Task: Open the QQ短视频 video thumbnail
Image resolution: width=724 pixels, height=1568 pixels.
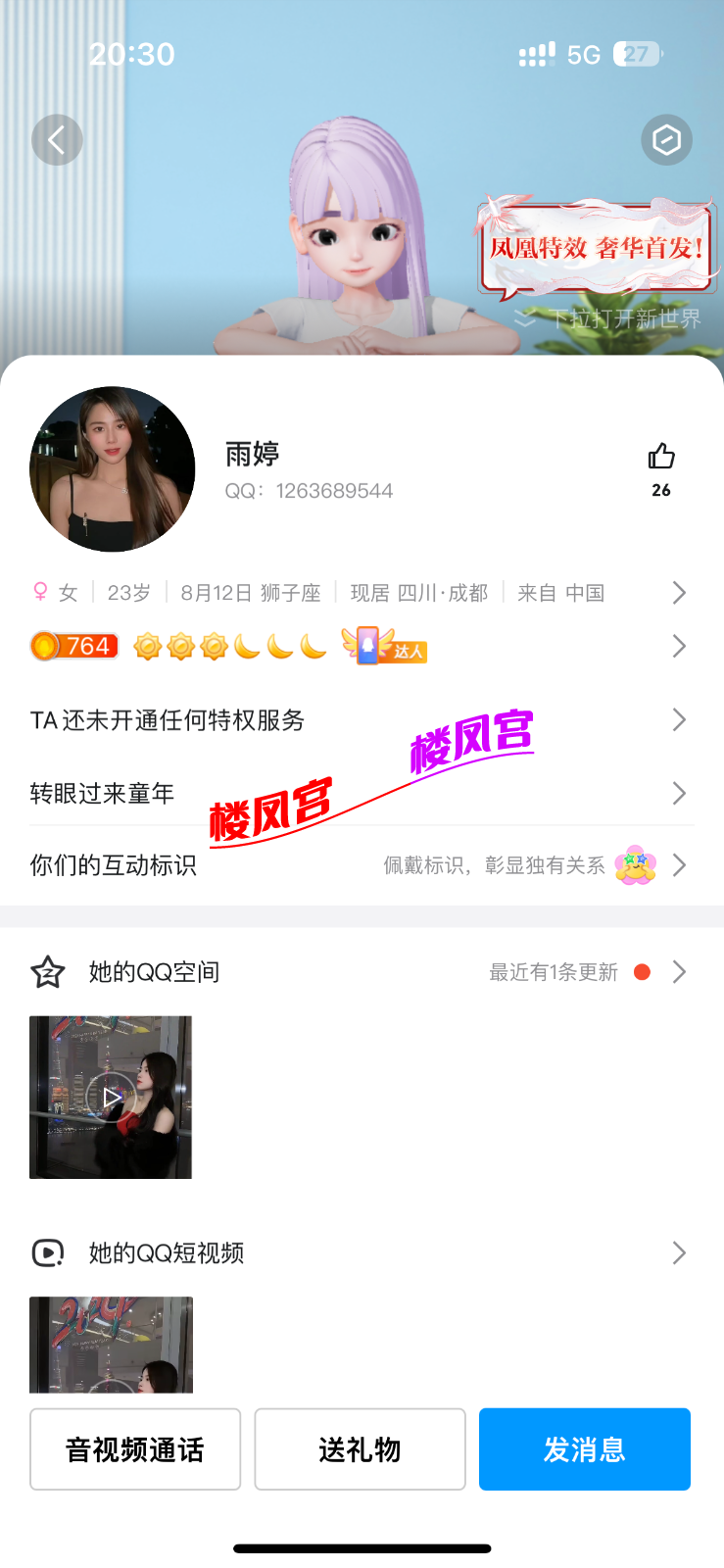Action: click(111, 1345)
